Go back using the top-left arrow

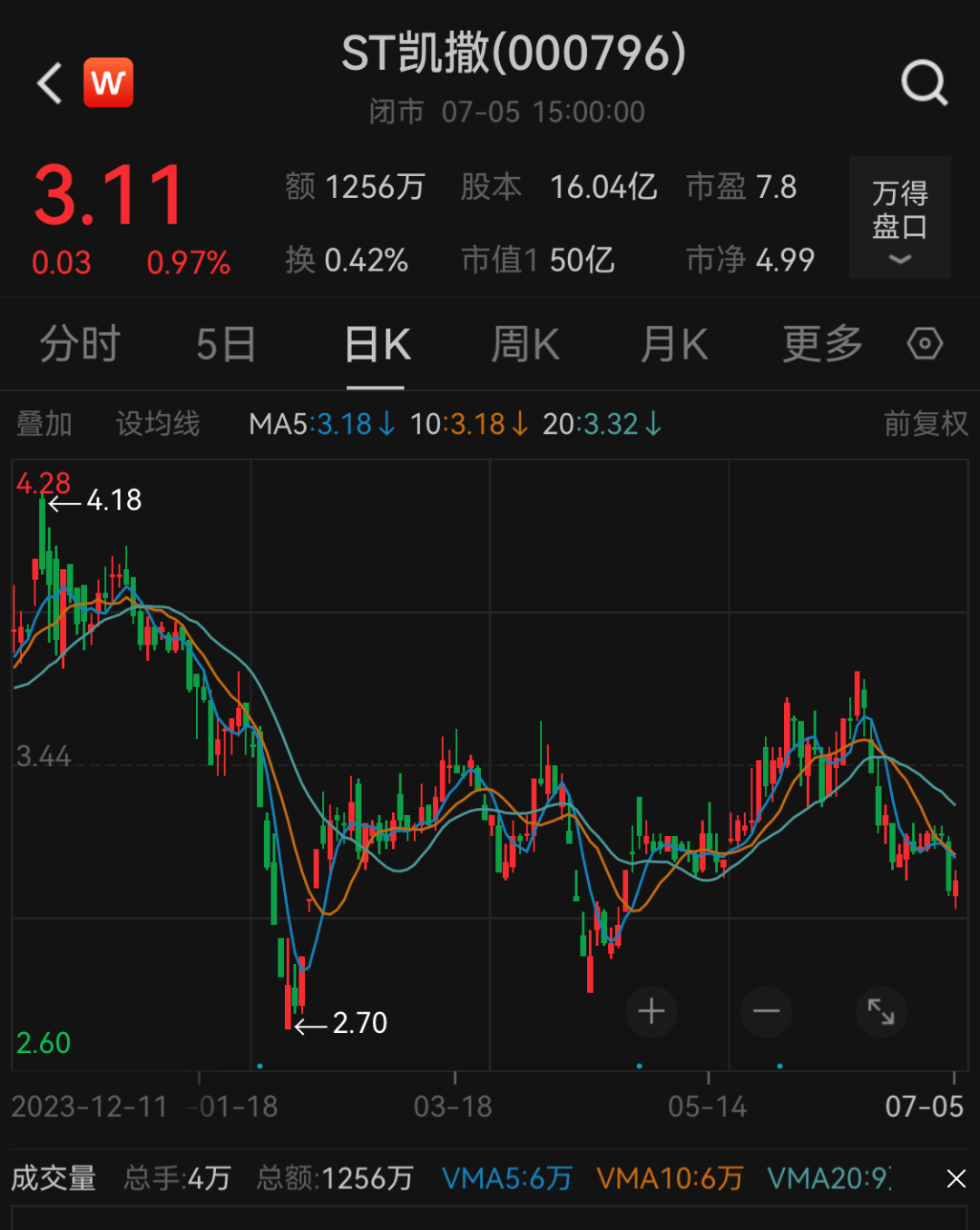[50, 84]
